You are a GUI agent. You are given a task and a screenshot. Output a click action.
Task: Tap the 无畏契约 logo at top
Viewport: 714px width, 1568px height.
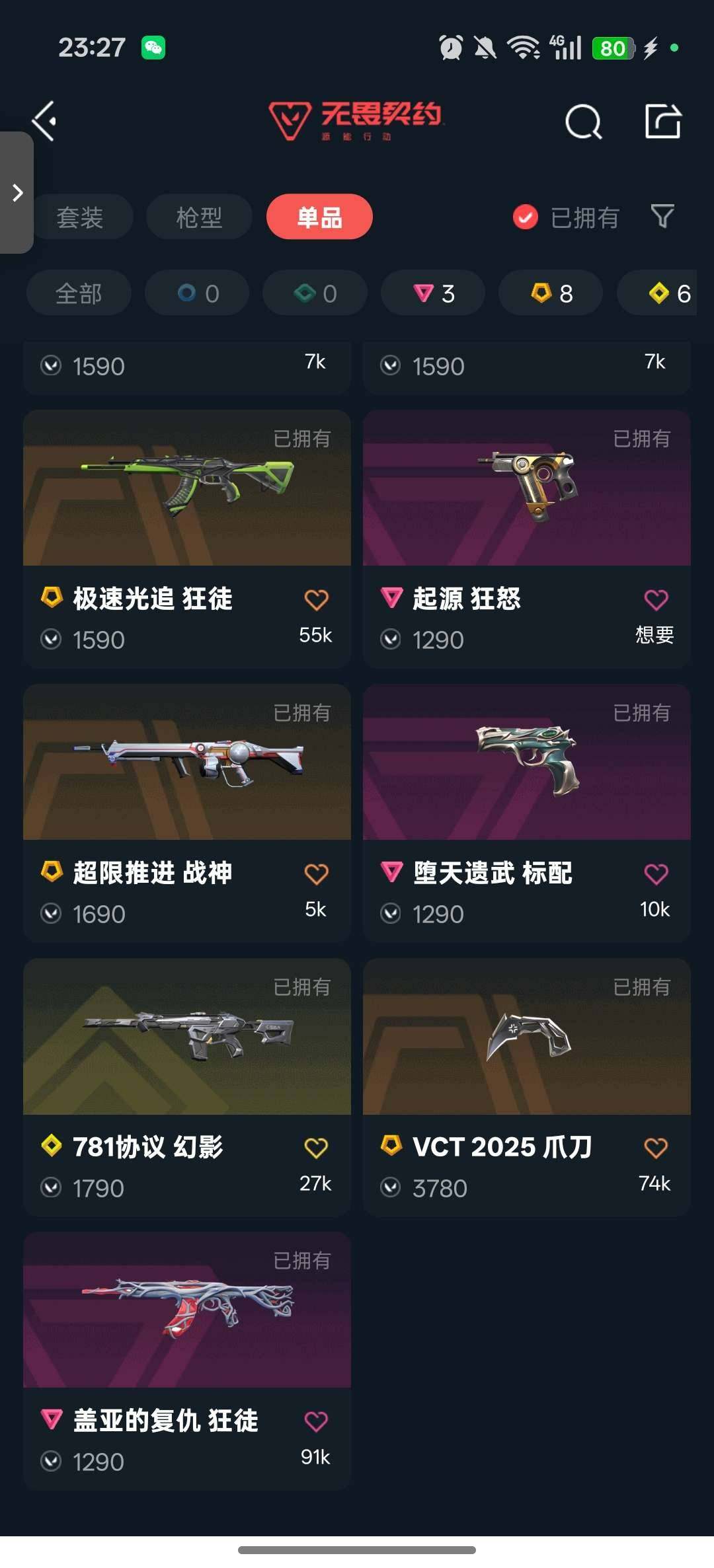tap(357, 119)
